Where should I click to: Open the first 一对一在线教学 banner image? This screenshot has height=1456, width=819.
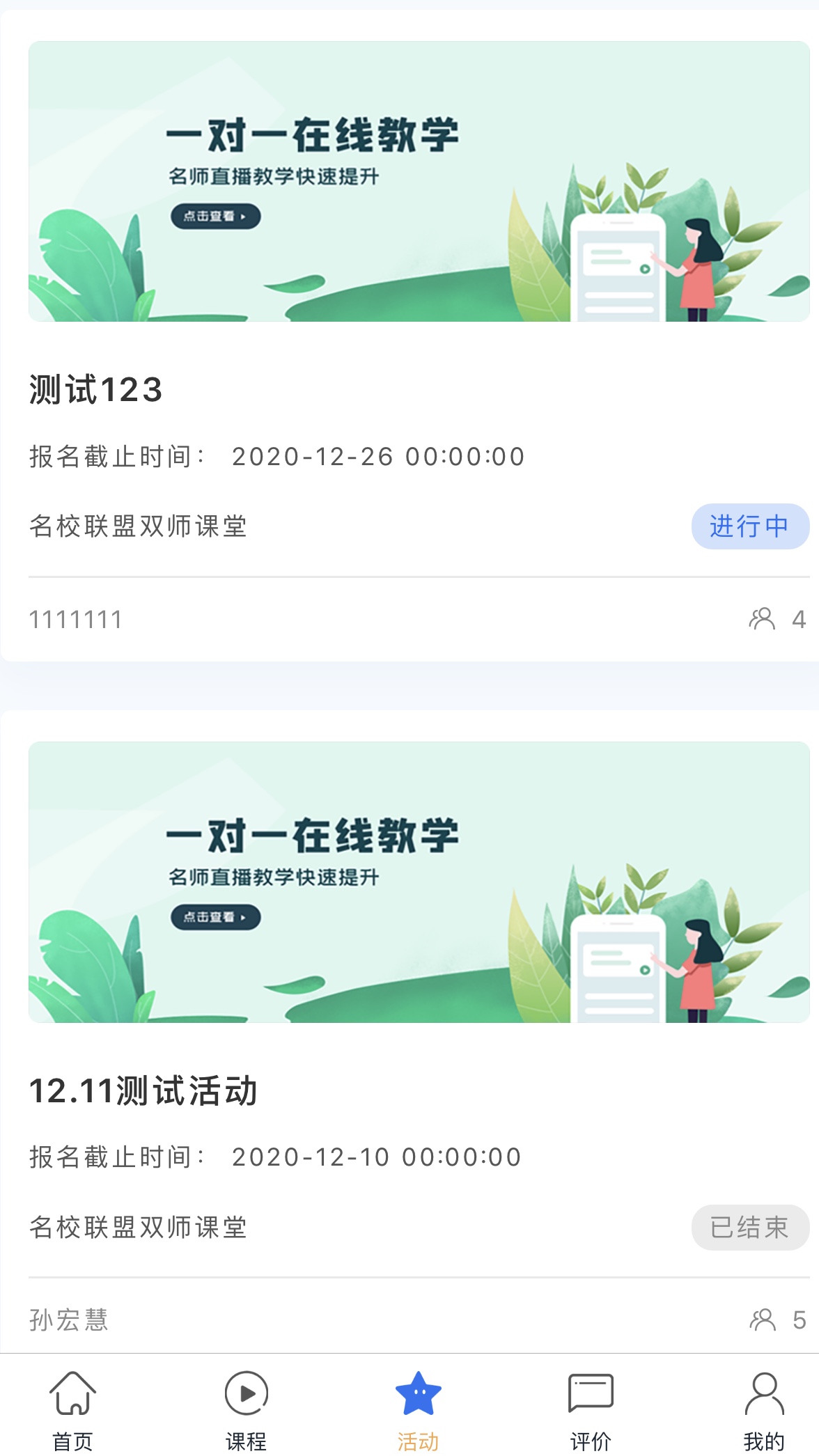click(x=409, y=182)
